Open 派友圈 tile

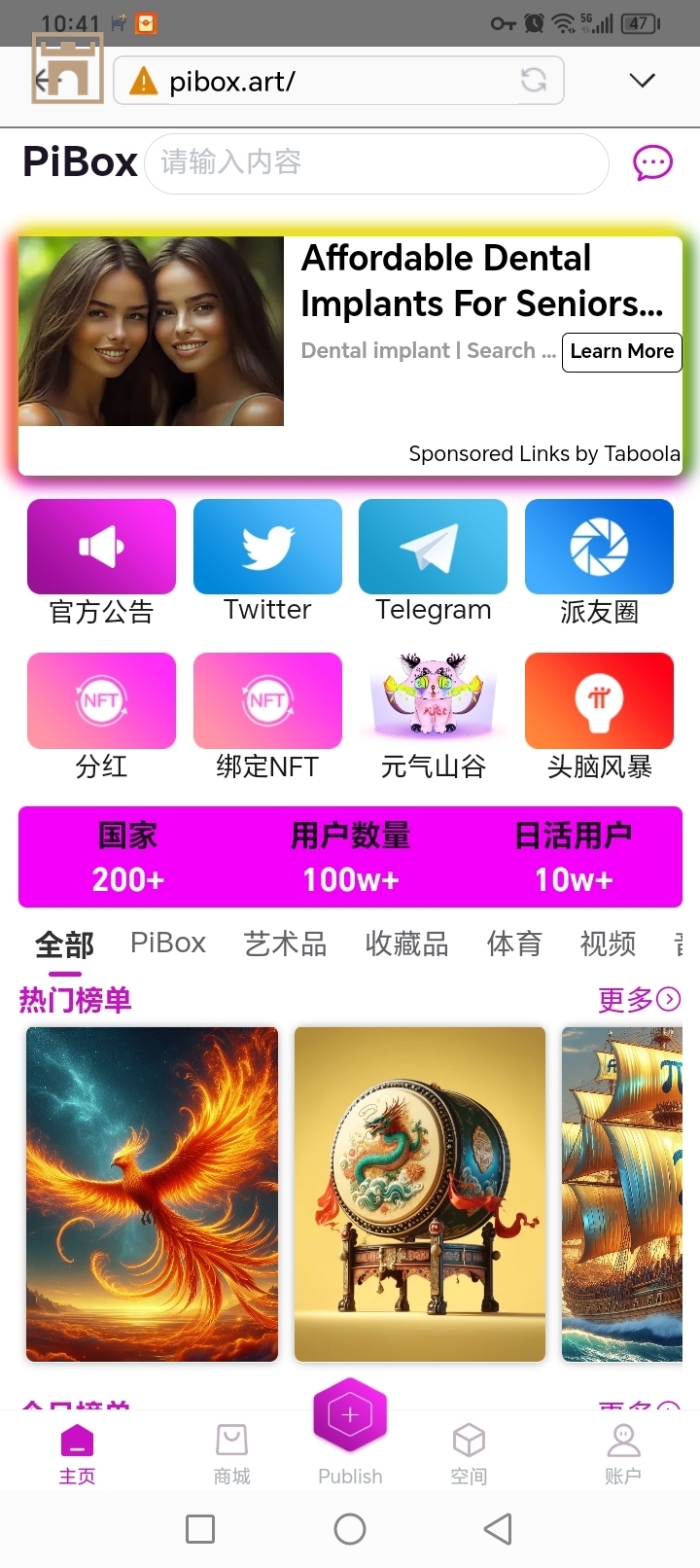599,562
